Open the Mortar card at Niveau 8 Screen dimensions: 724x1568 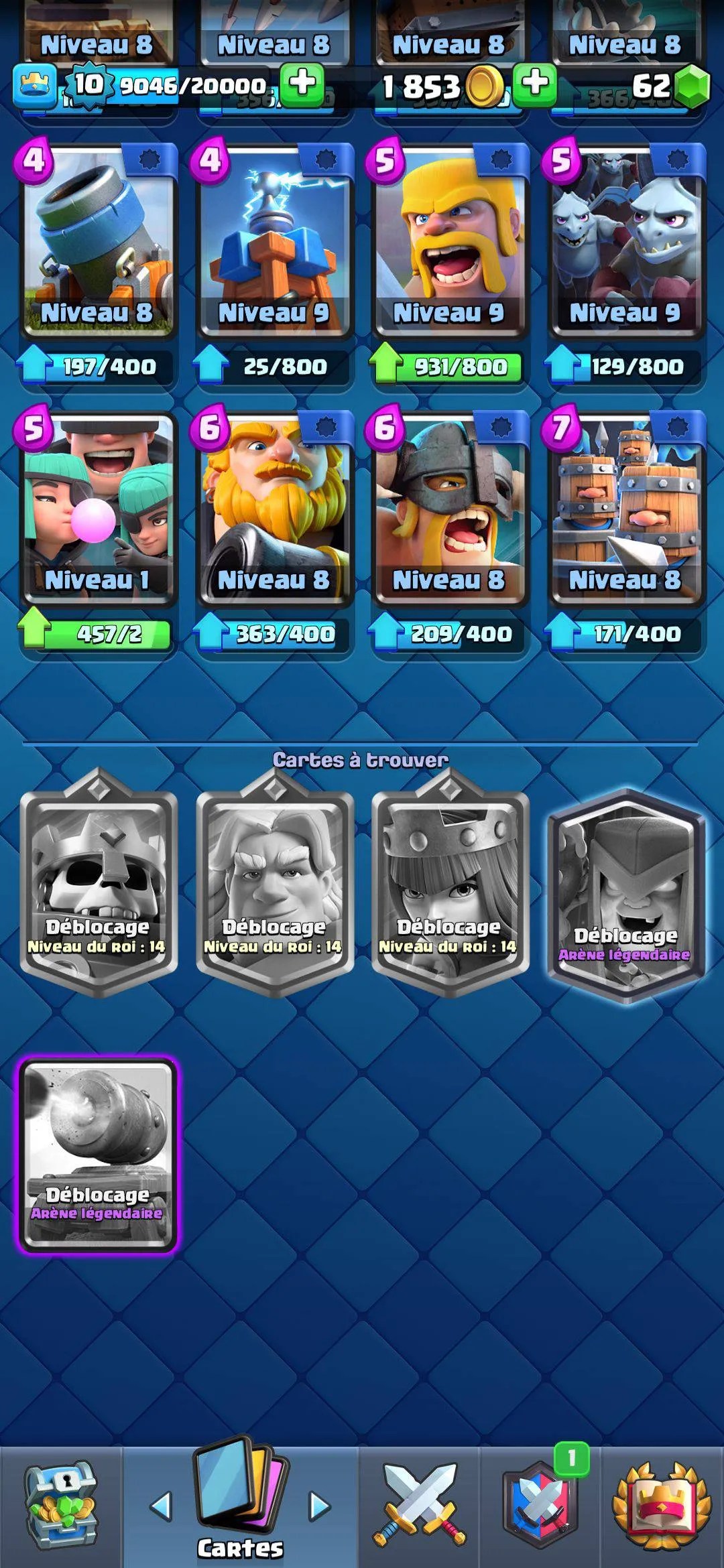[x=98, y=241]
